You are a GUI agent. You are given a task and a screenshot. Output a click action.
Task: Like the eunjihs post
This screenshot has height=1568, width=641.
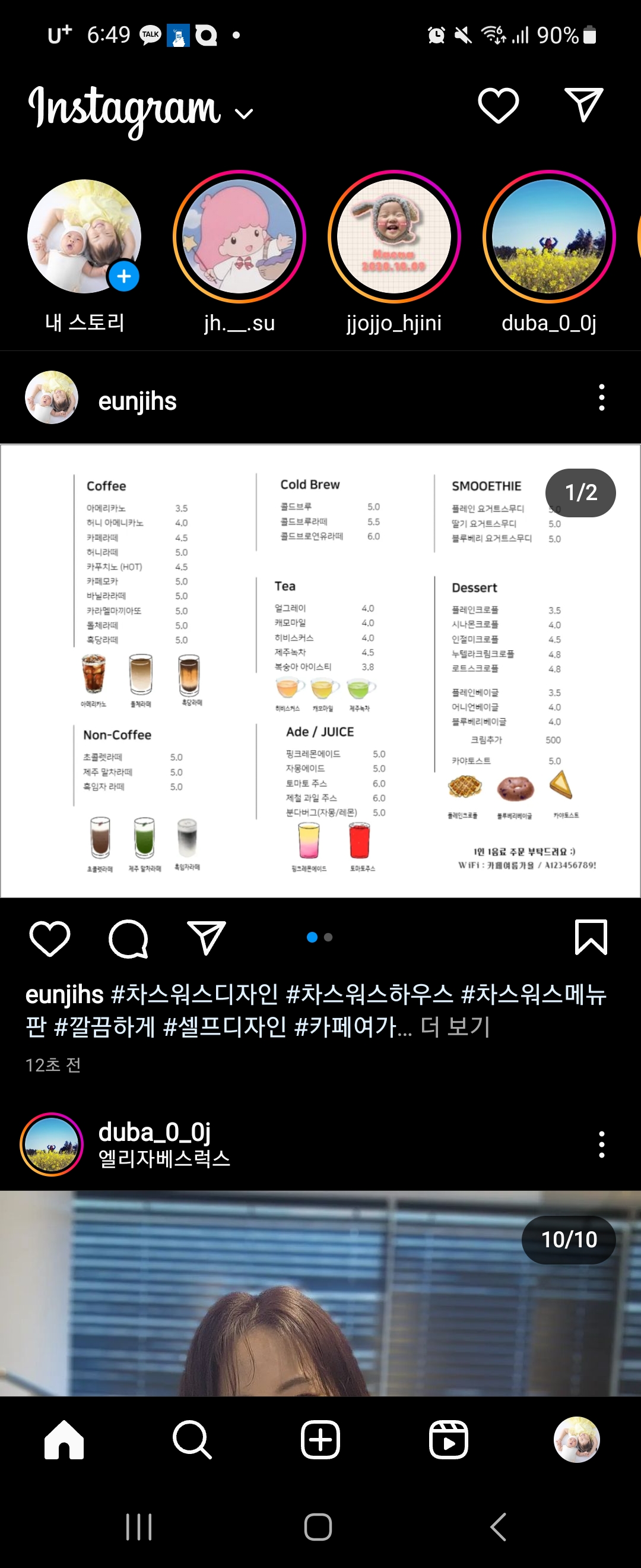(x=50, y=937)
